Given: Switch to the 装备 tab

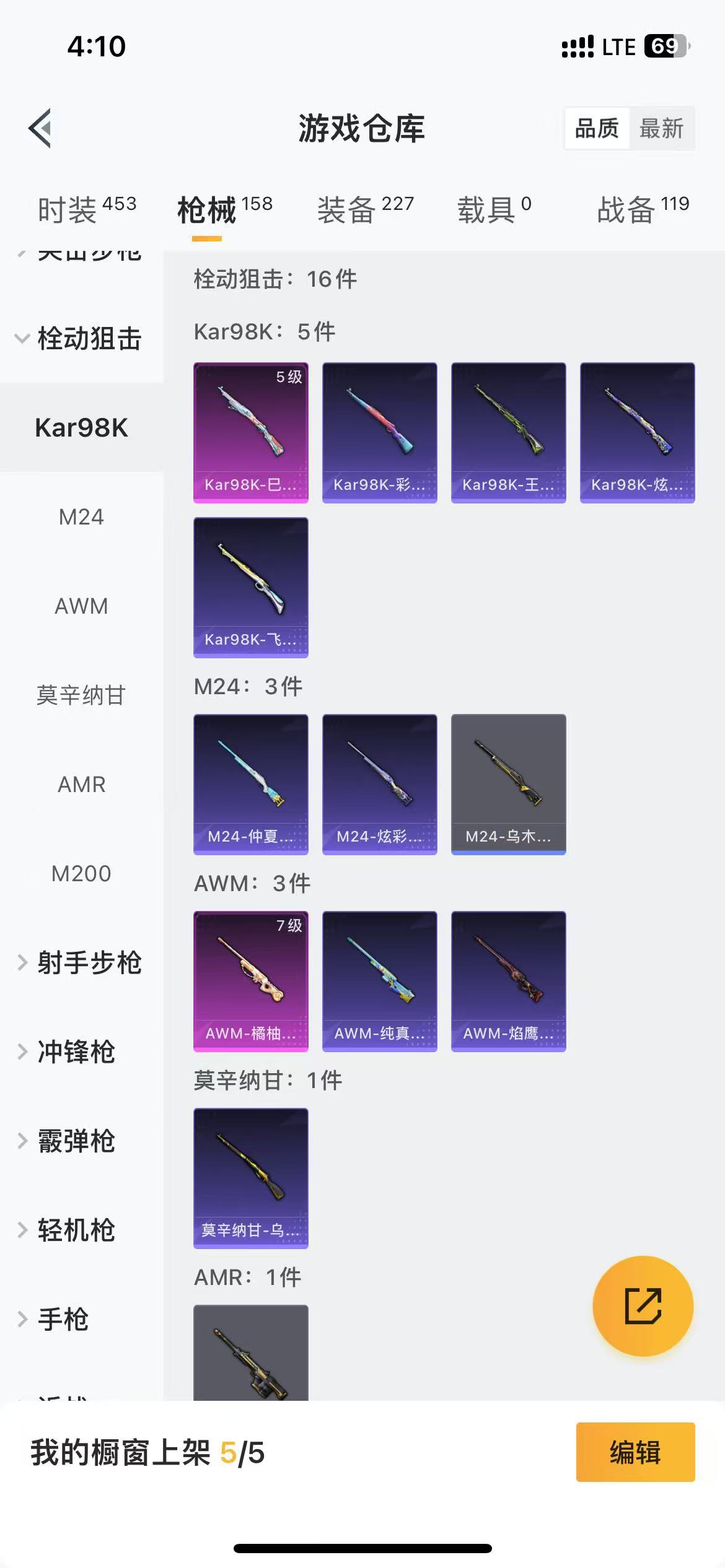Looking at the screenshot, I should (x=365, y=209).
